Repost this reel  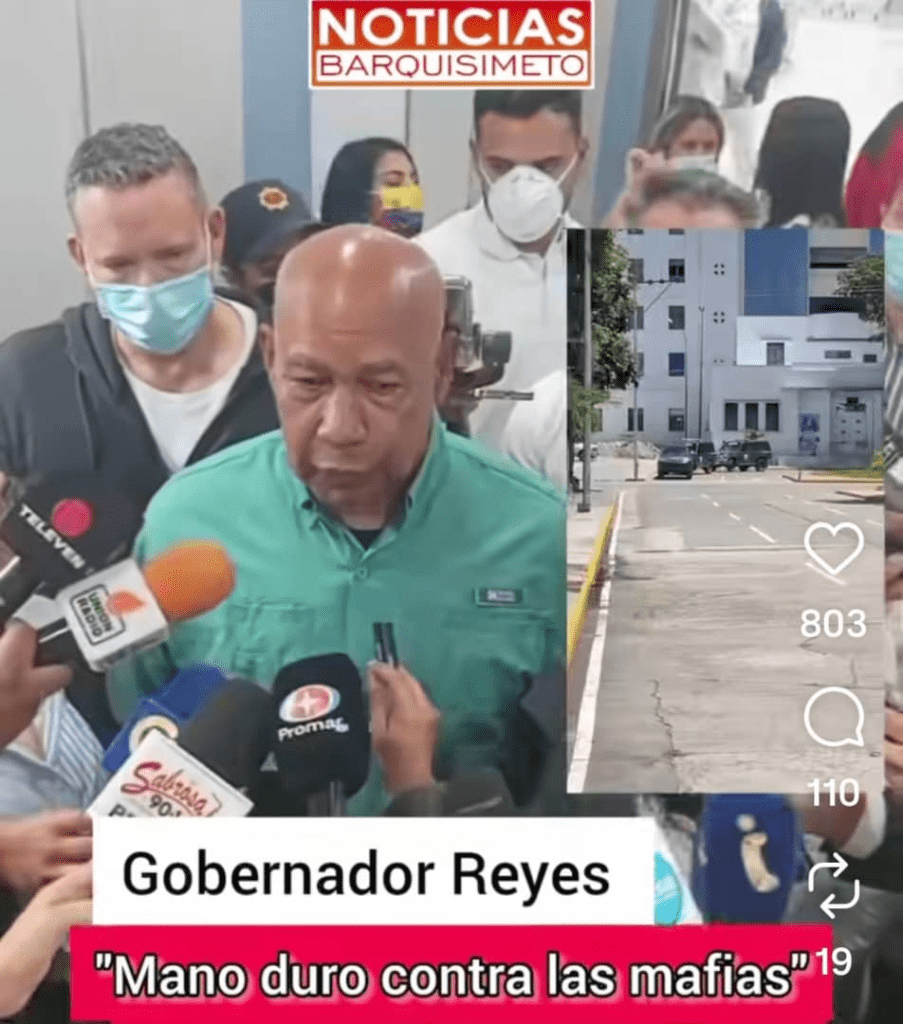click(834, 884)
